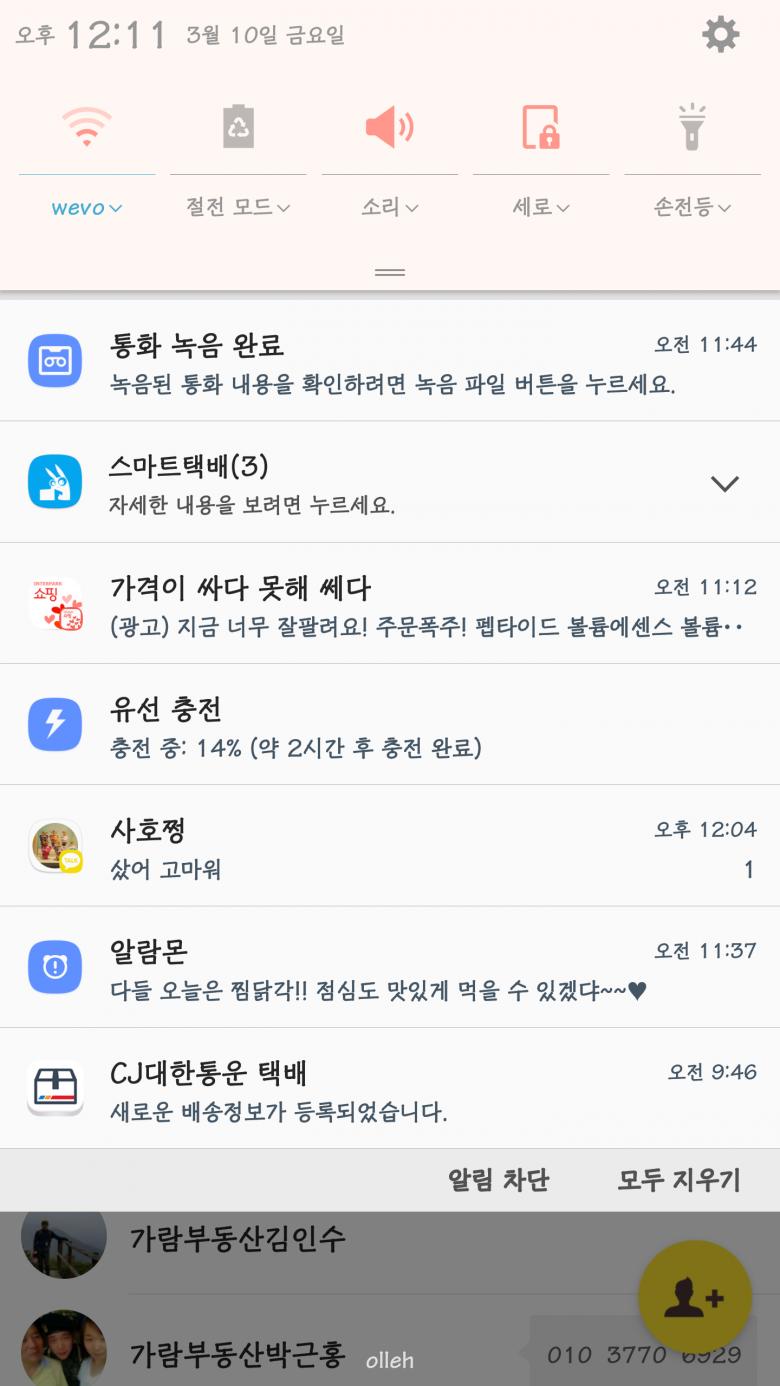
Task: Open the 통화 녹음 완료 notification
Action: [390, 362]
